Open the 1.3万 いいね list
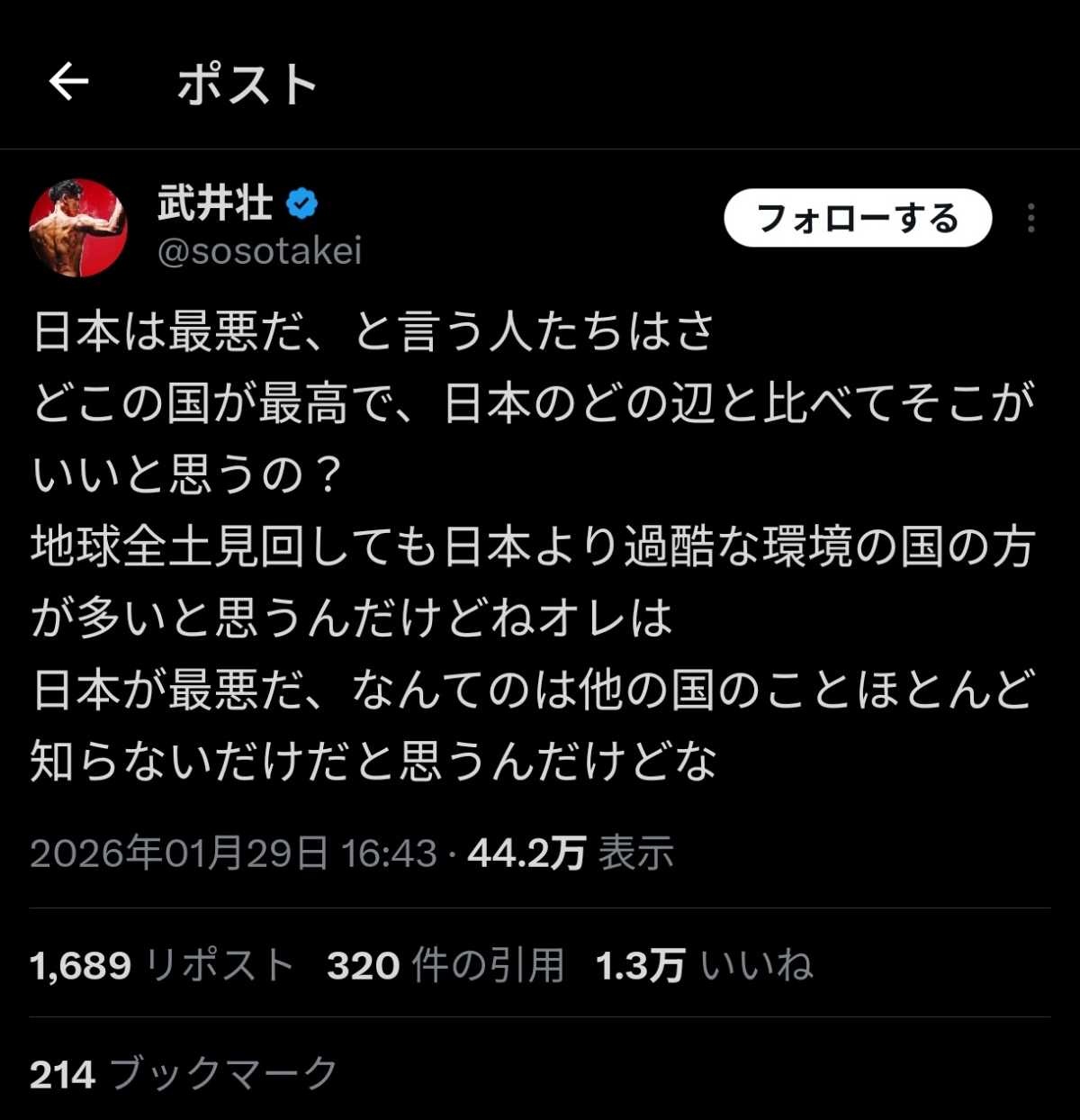This screenshot has height=1120, width=1080. 704,965
